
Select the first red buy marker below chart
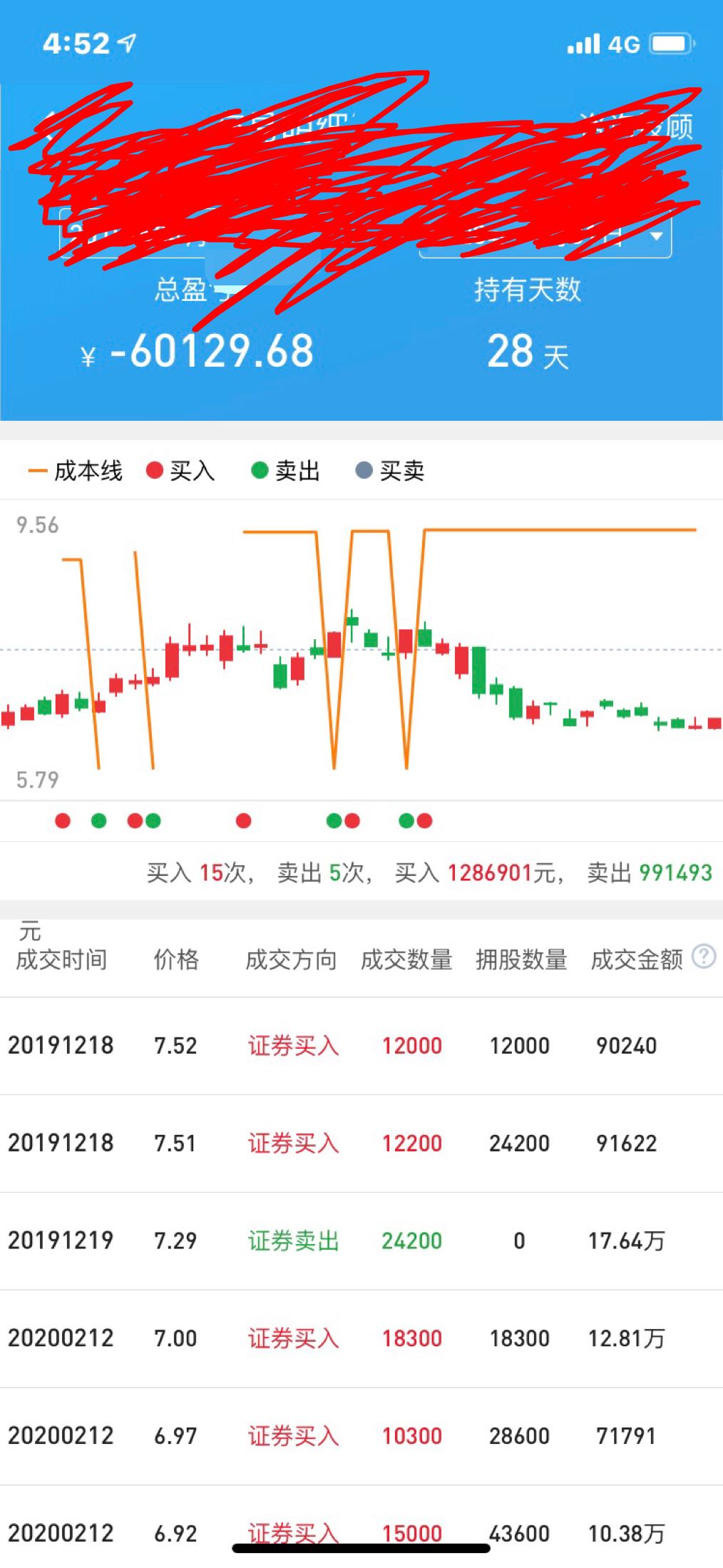(63, 822)
